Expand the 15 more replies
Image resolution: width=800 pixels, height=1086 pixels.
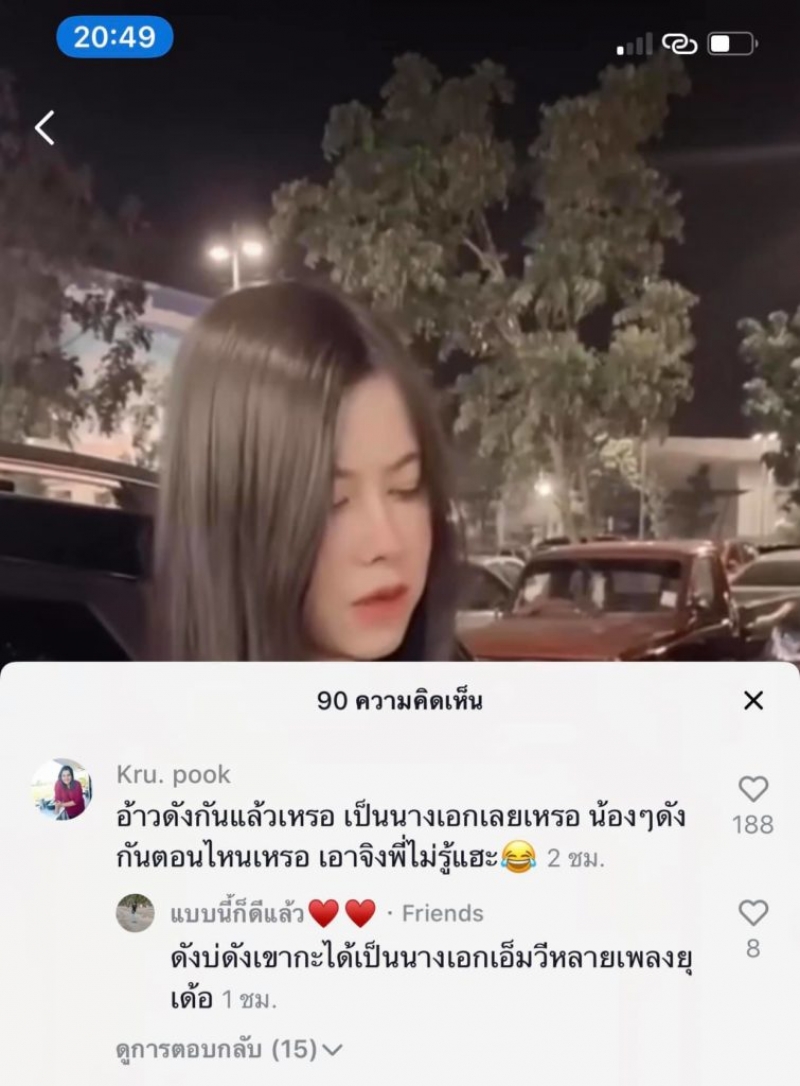coord(228,1049)
